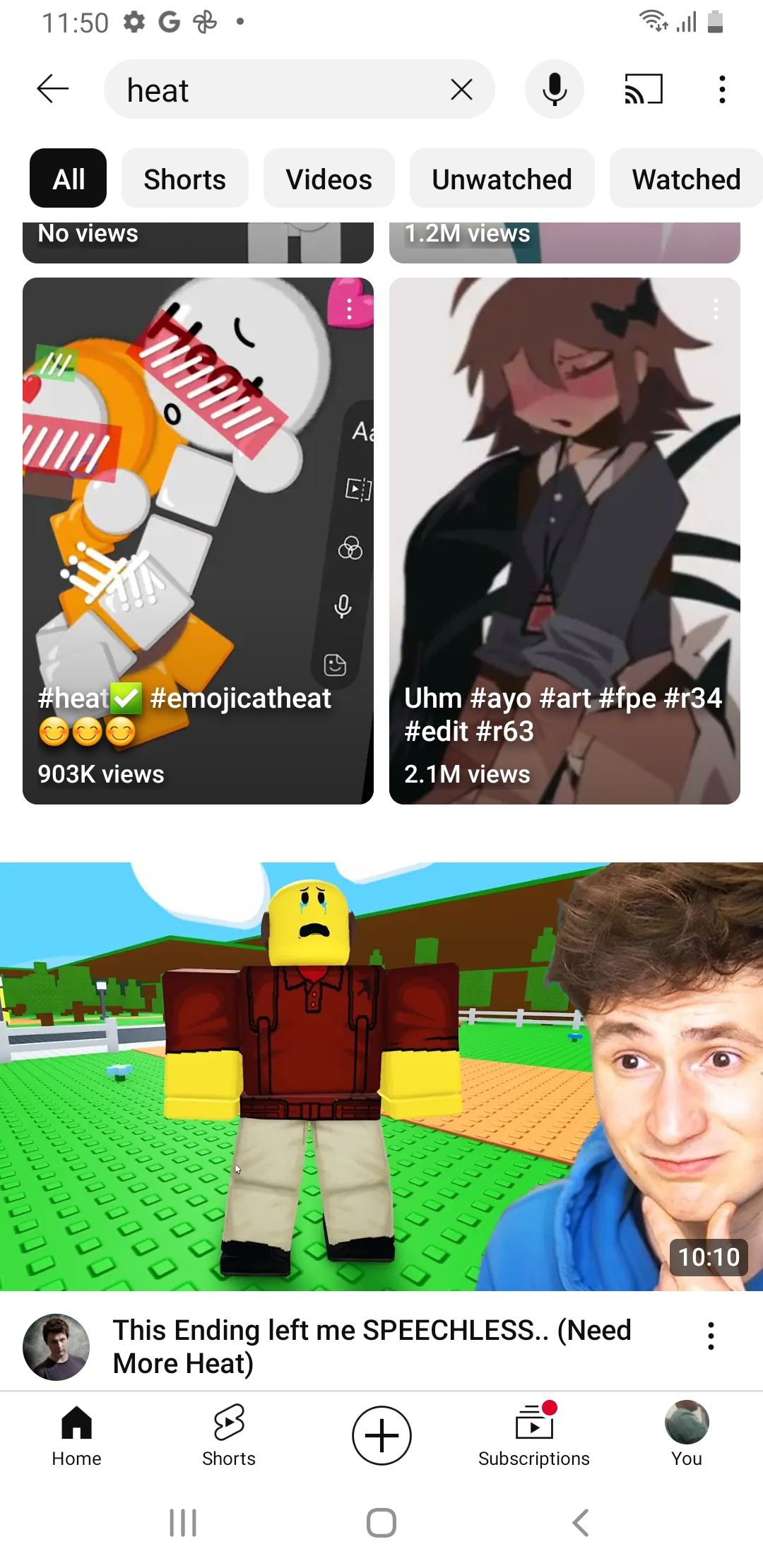The height and width of the screenshot is (1568, 763).
Task: Show only Watched results
Action: pos(685,179)
